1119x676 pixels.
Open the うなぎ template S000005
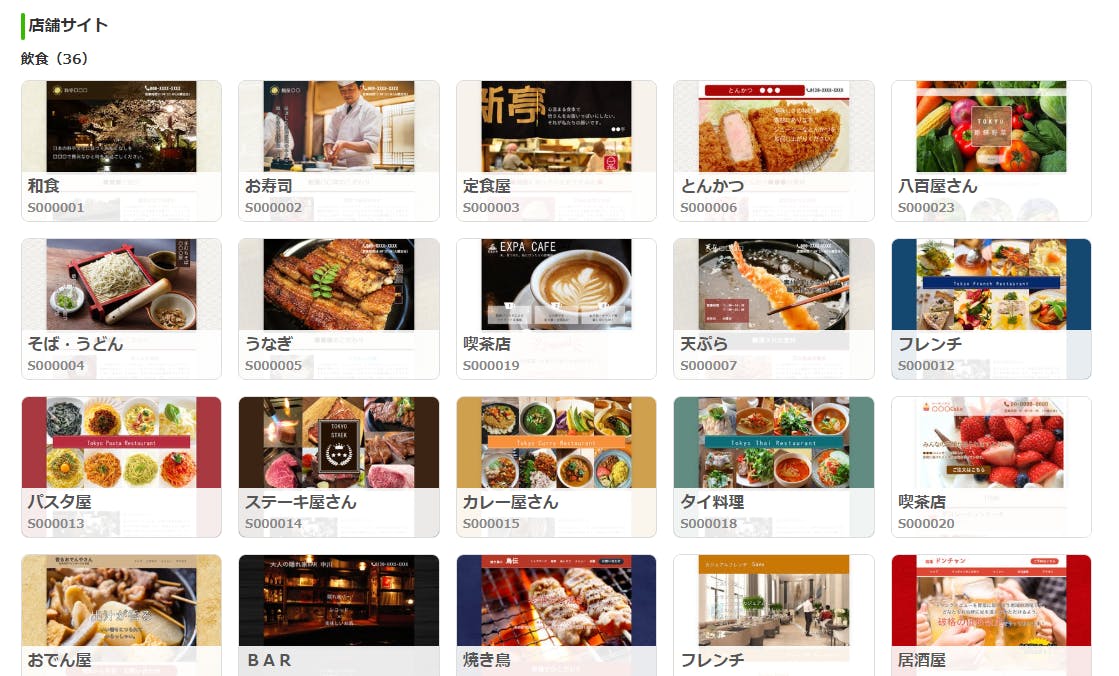point(338,308)
